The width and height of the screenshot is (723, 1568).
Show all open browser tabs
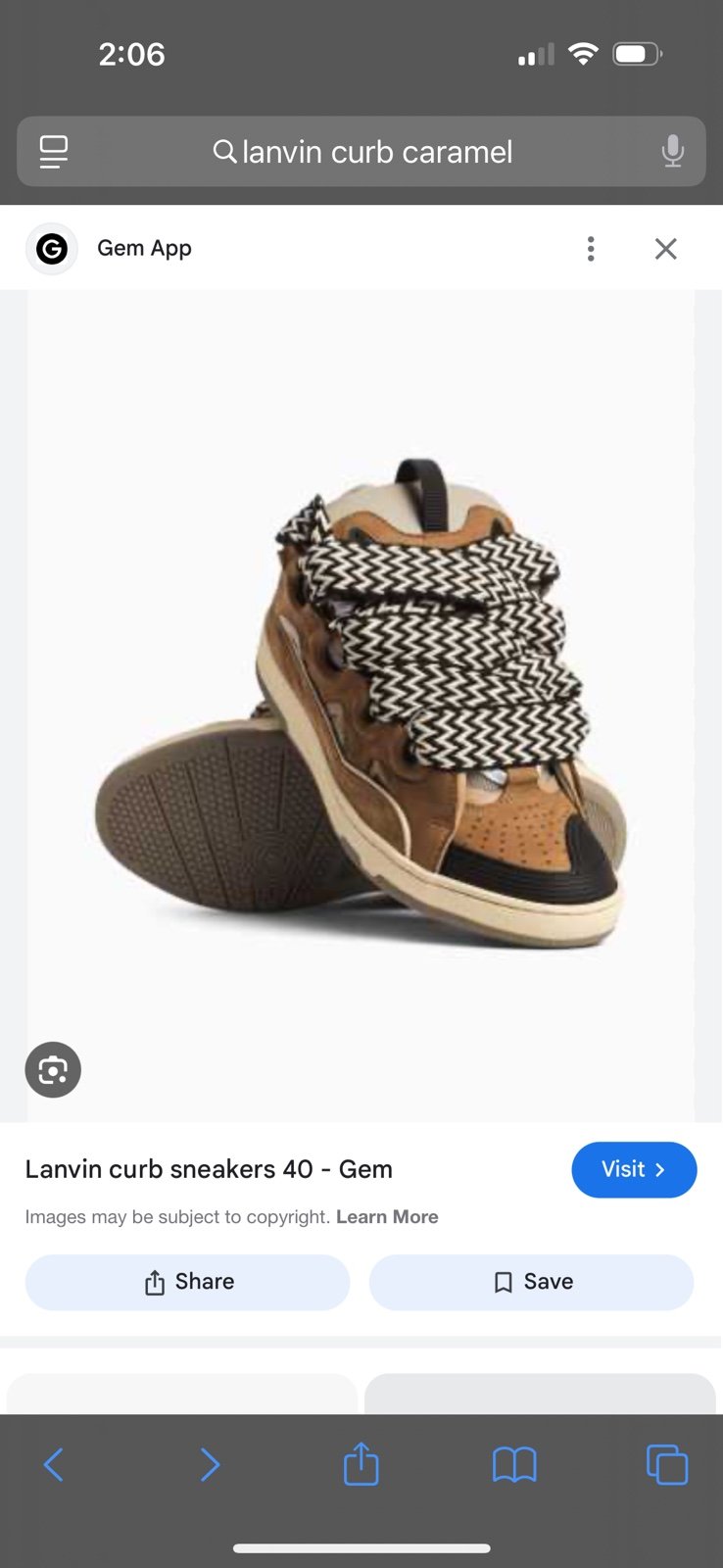667,1465
